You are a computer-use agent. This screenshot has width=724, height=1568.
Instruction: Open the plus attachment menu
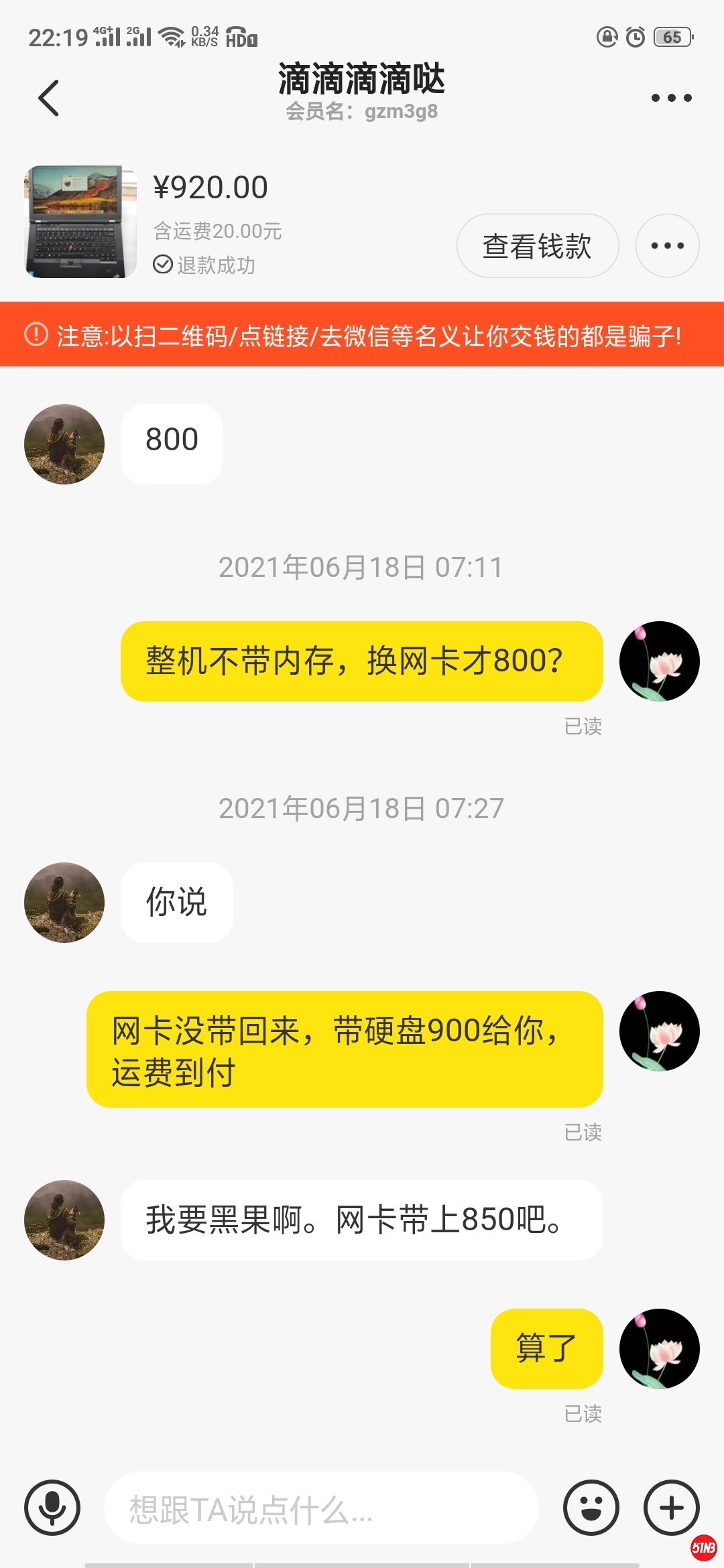(671, 1508)
